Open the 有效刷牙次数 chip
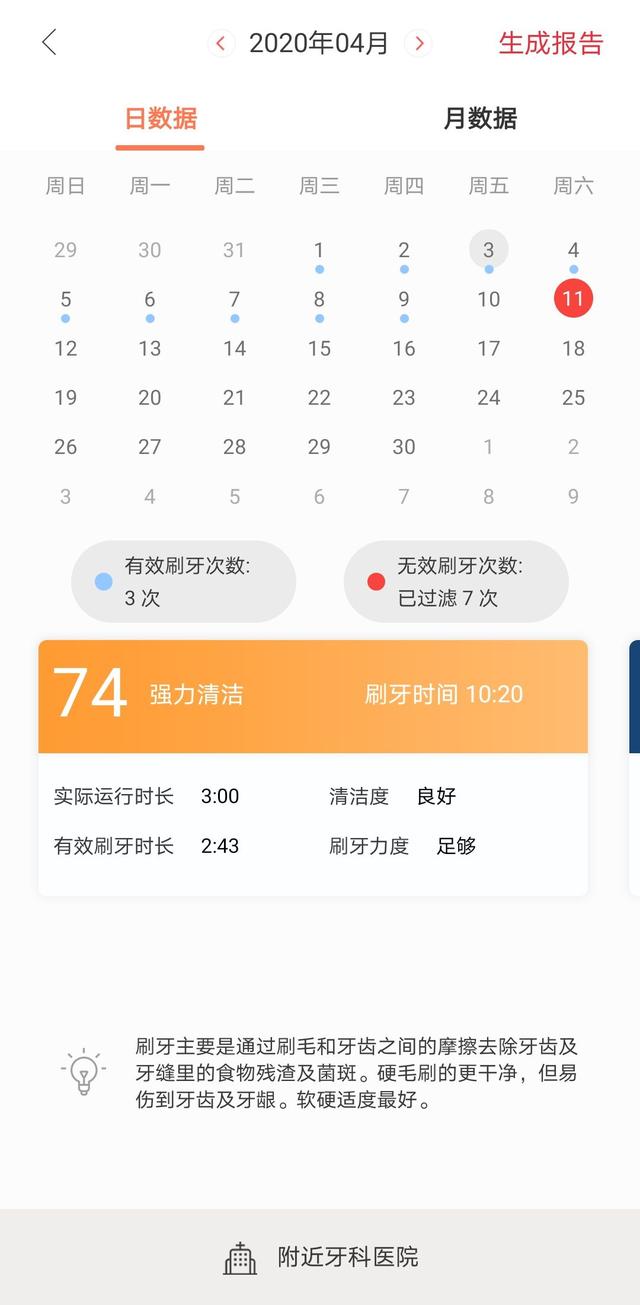This screenshot has width=640, height=1305. (x=183, y=582)
